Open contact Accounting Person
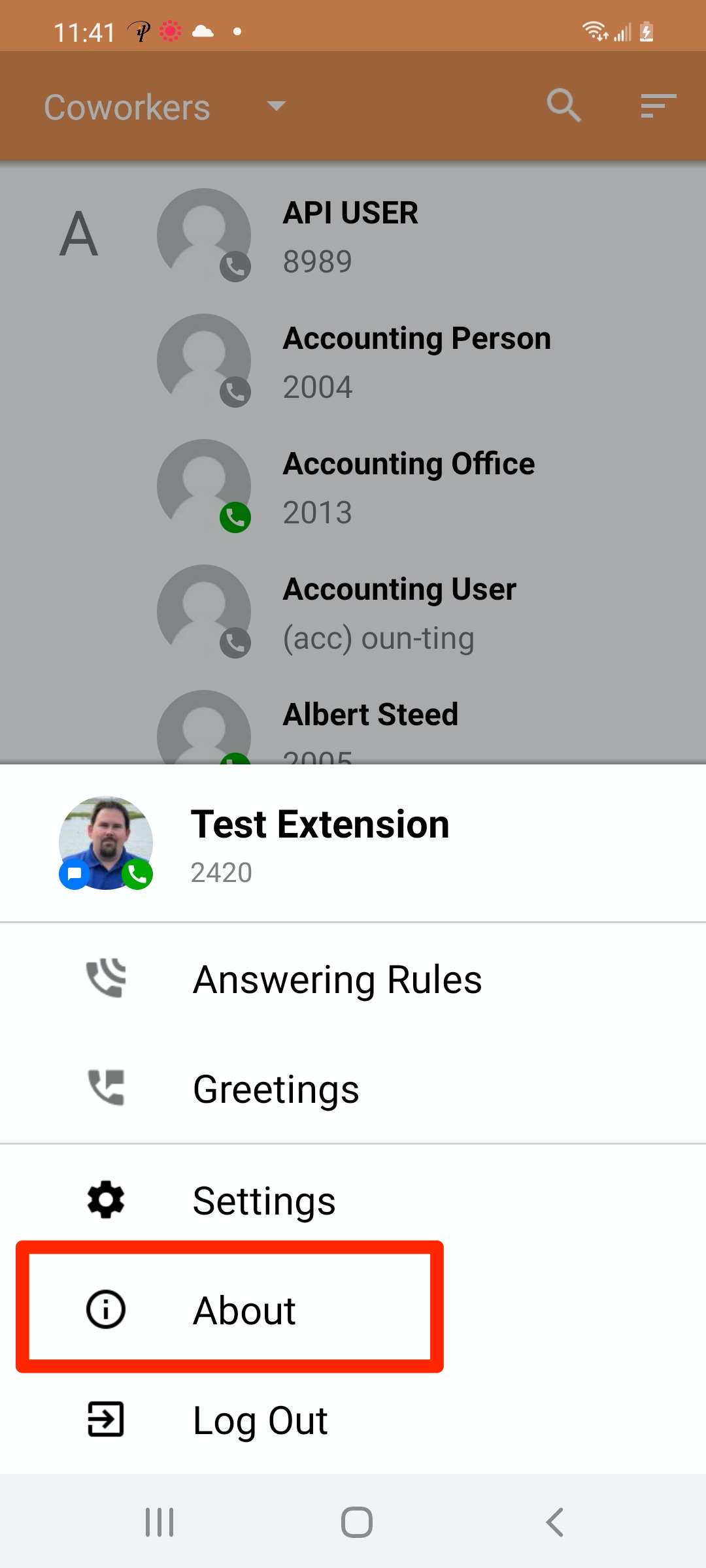 pos(416,361)
